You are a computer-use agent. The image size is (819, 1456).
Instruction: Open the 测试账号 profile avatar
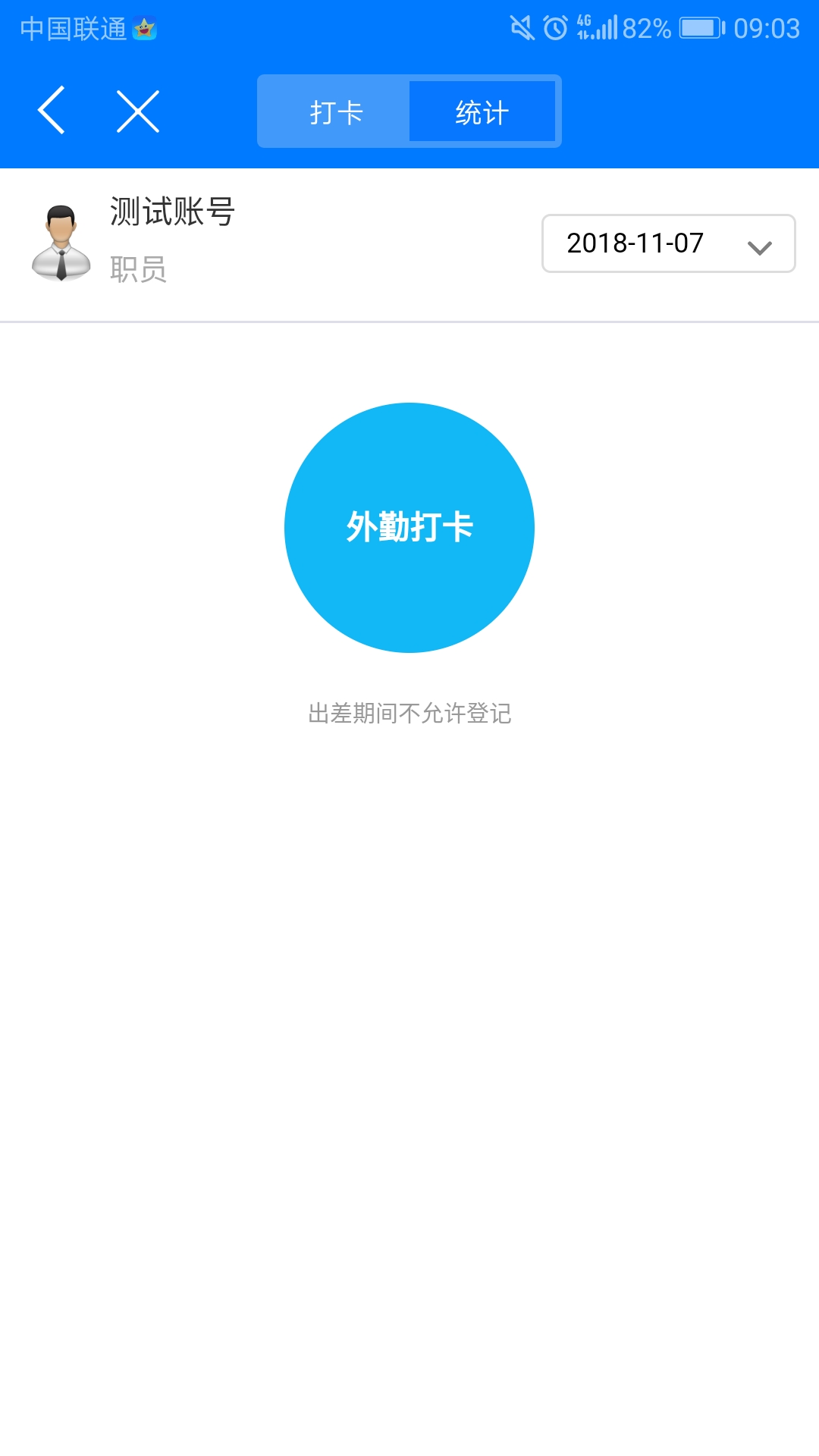(61, 243)
